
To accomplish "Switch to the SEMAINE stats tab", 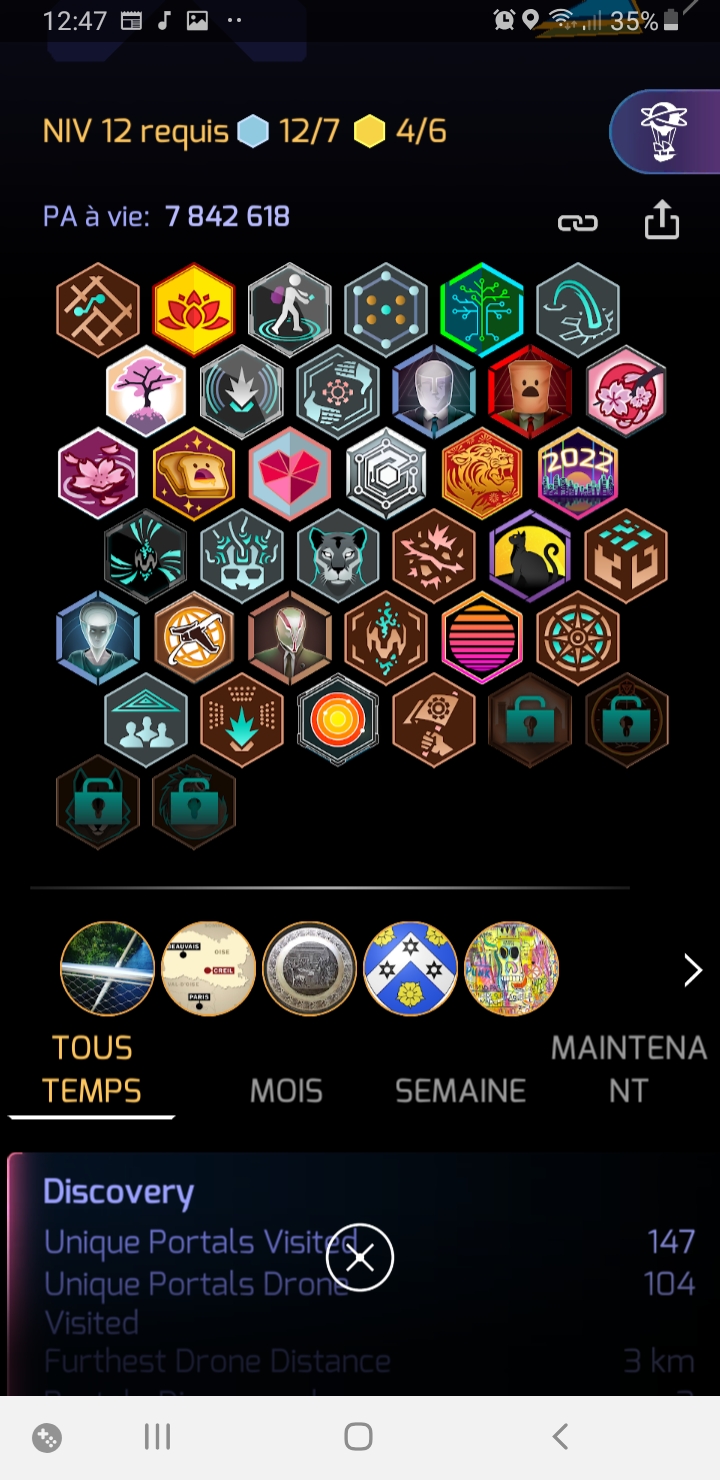I will (x=460, y=1090).
